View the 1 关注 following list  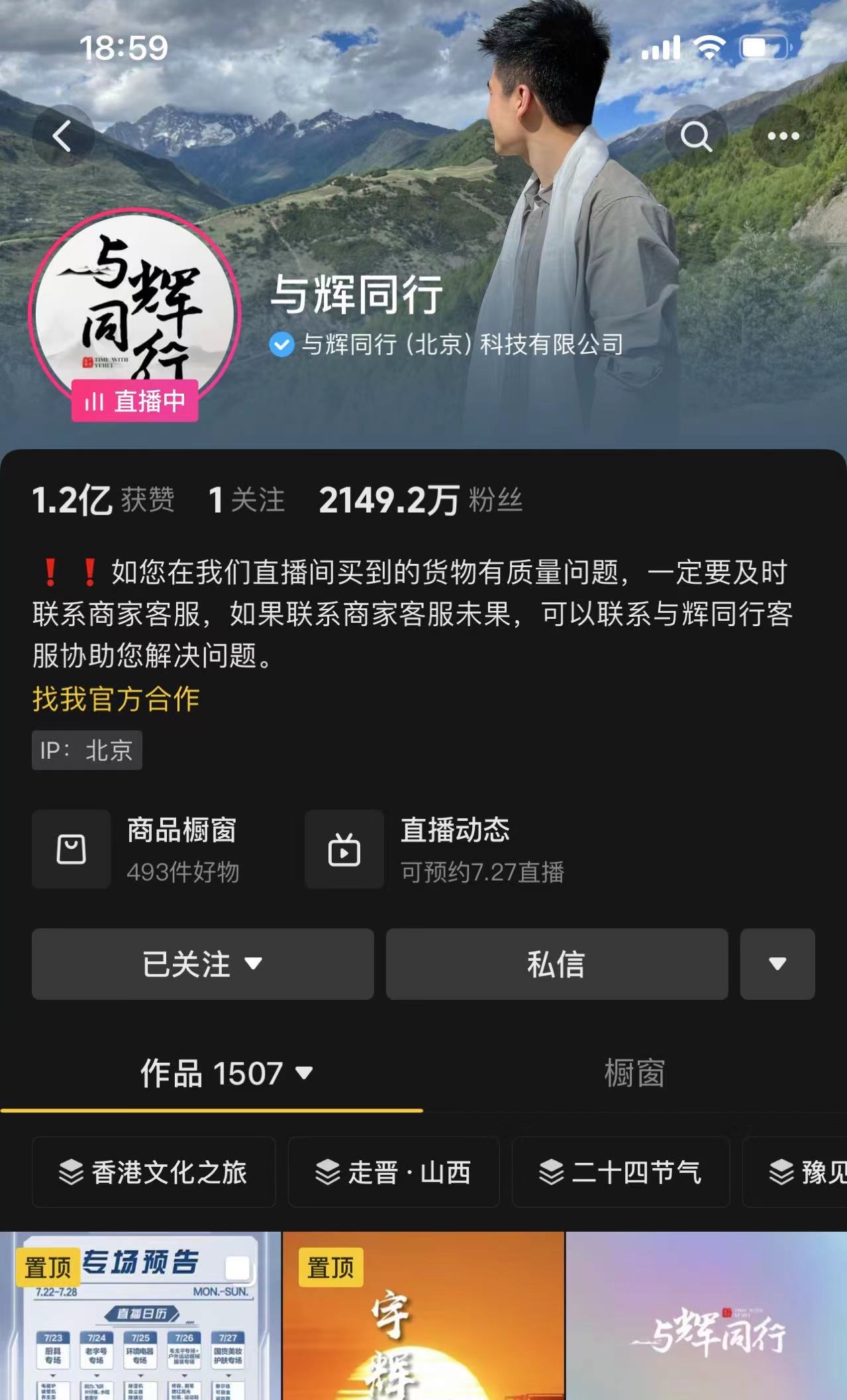point(246,500)
